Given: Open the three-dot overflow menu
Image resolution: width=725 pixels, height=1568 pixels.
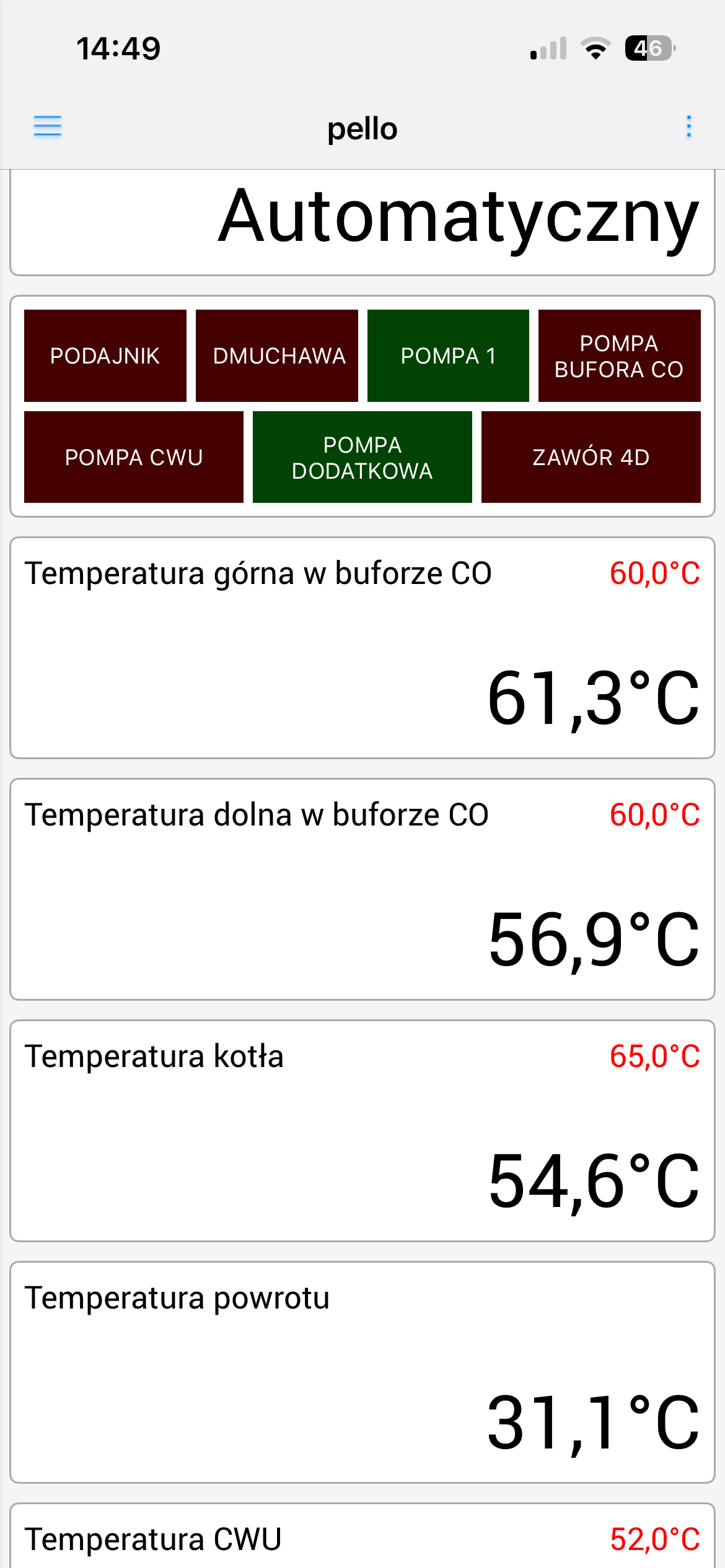Looking at the screenshot, I should (688, 126).
